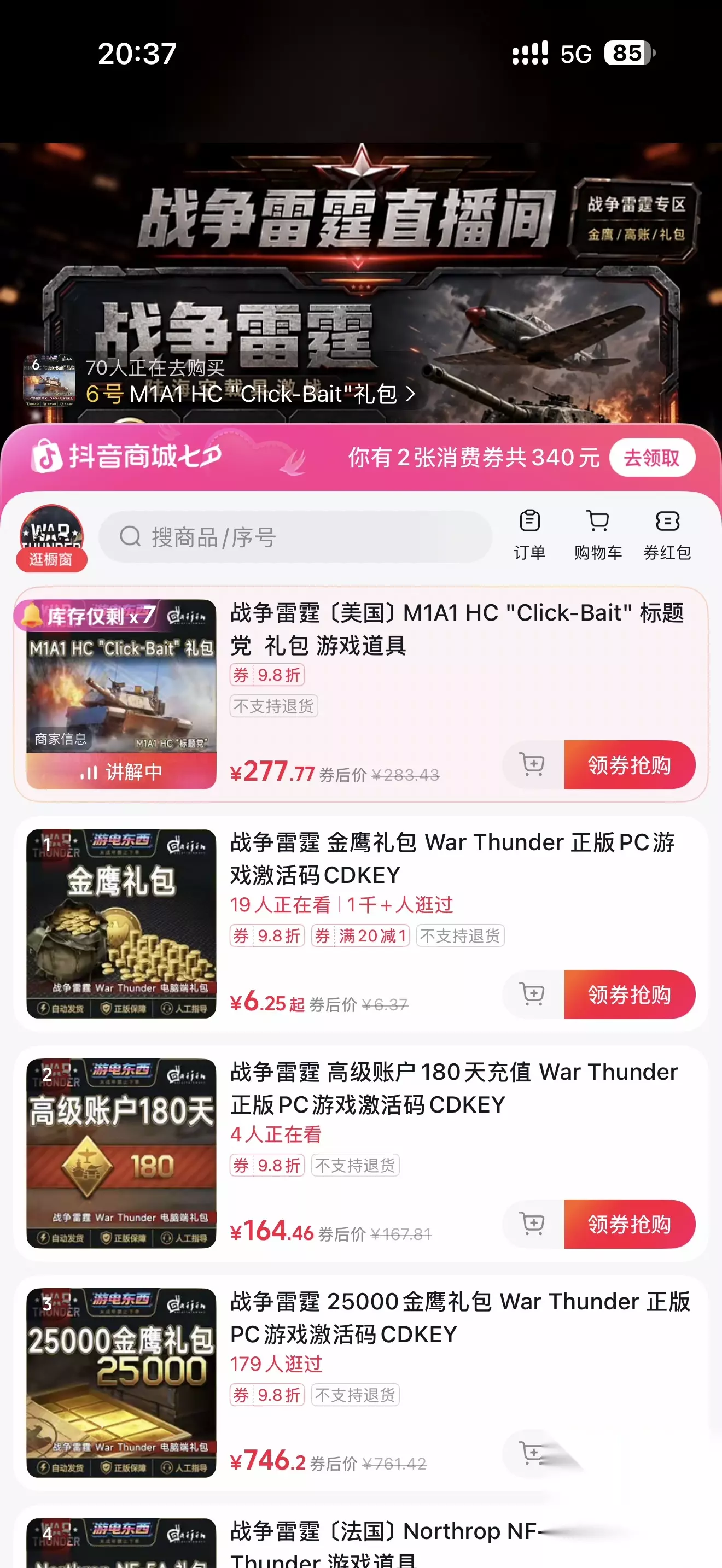This screenshot has width=722, height=1568.
Task: Add 高级账户180天充值 to cart
Action: tap(533, 1224)
